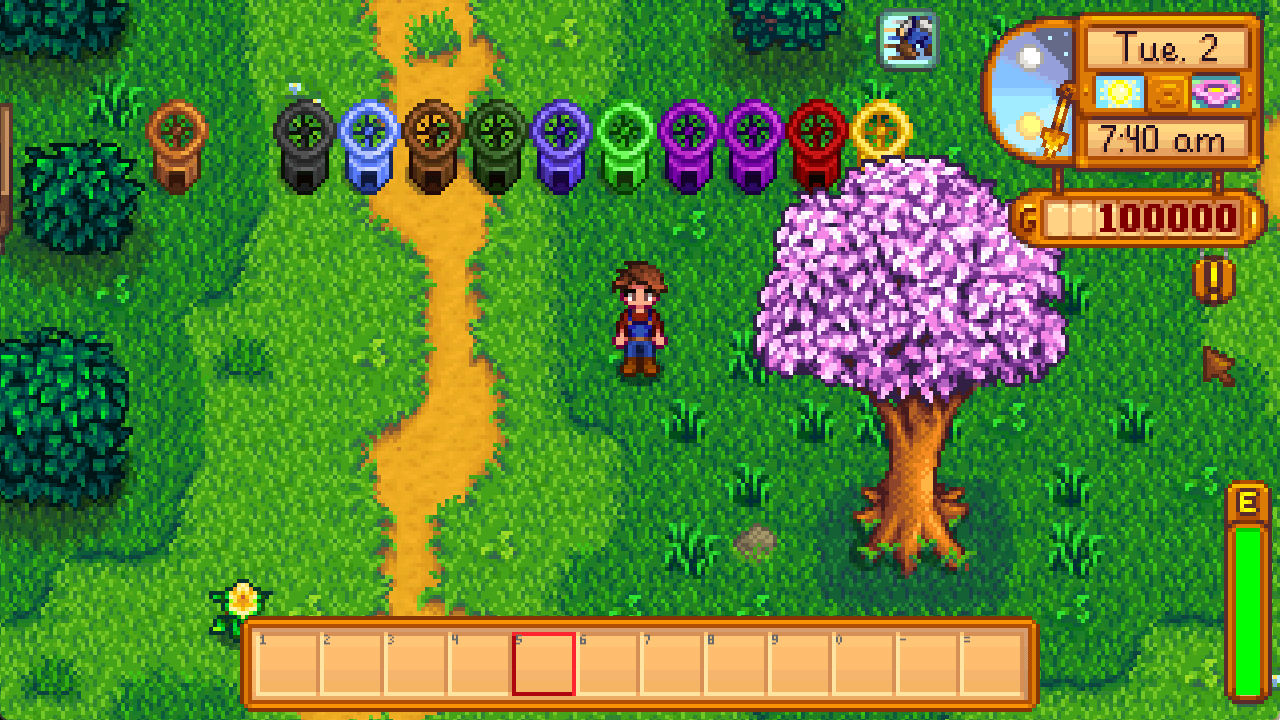The width and height of the screenshot is (1280, 720).
Task: Select toolbar slot 9
Action: (799, 663)
